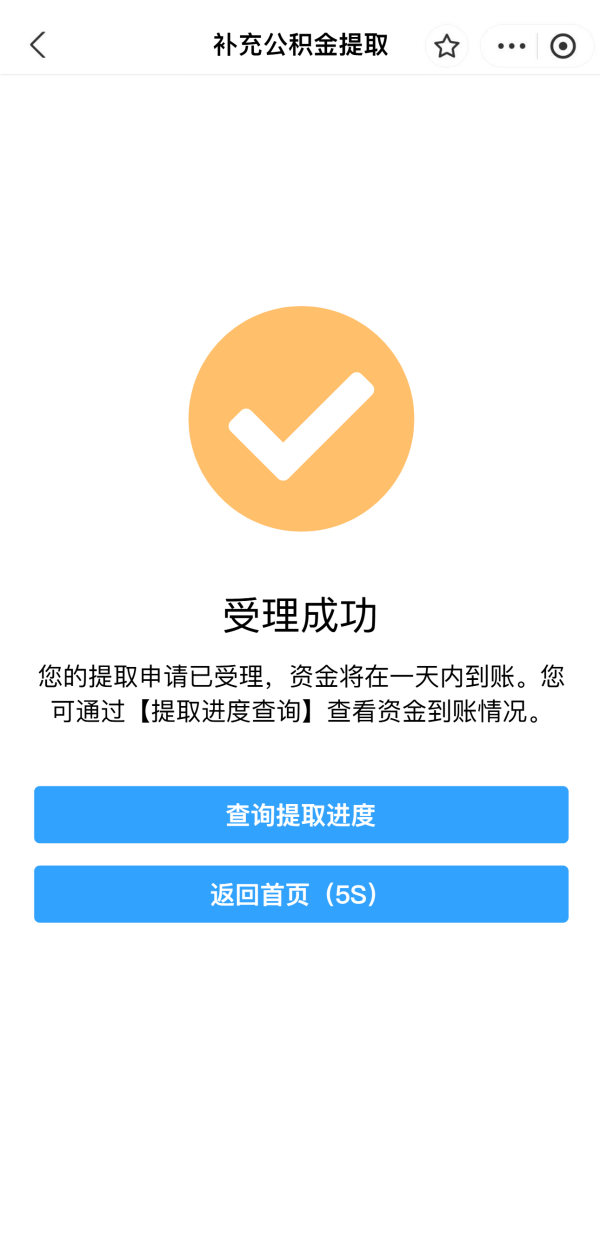Go back using the top-left arrow
The image size is (600, 1236).
(x=38, y=45)
